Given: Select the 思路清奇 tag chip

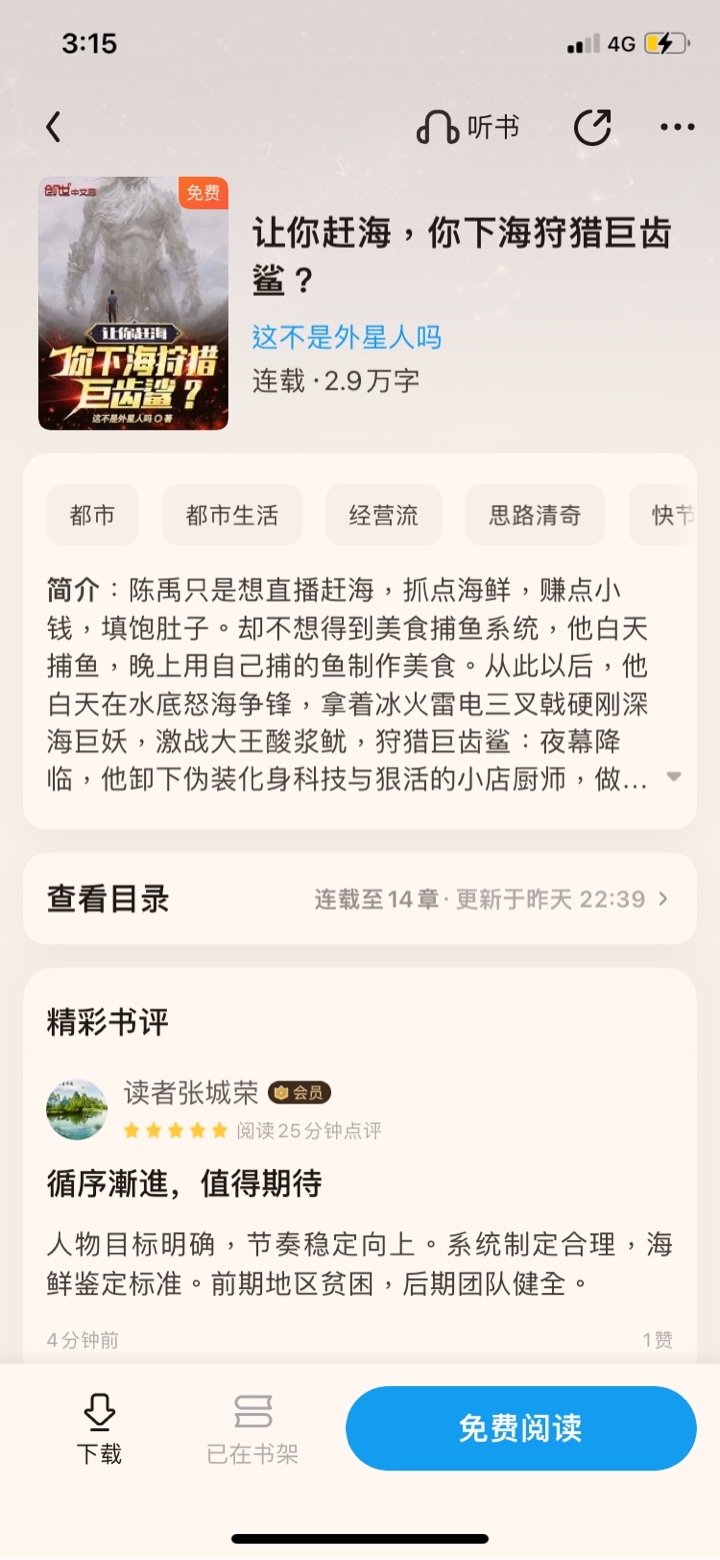Looking at the screenshot, I should pyautogui.click(x=535, y=515).
